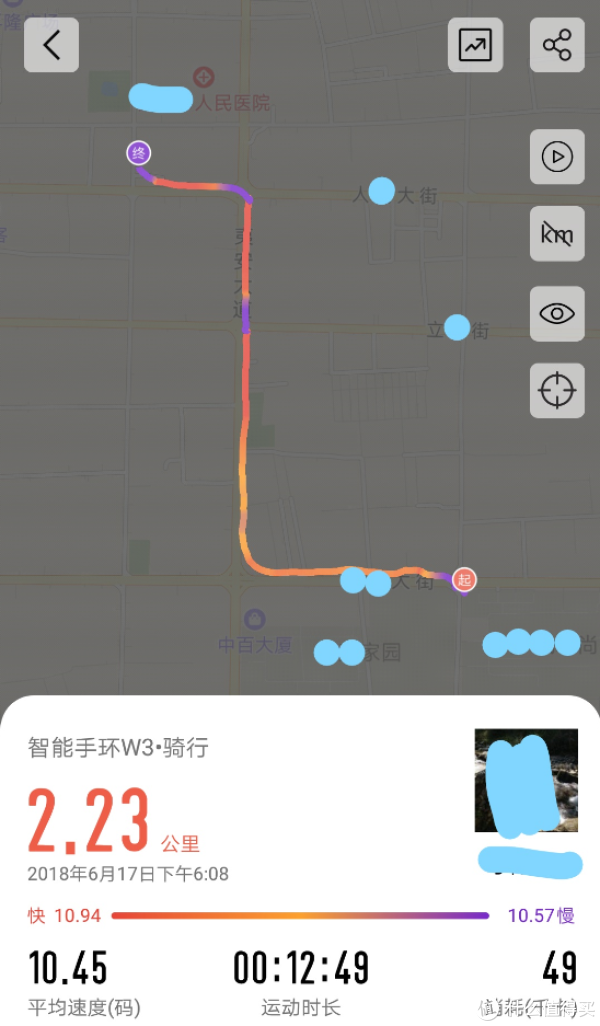Toggle map visibility with eye icon
This screenshot has height=1026, width=600.
(557, 313)
